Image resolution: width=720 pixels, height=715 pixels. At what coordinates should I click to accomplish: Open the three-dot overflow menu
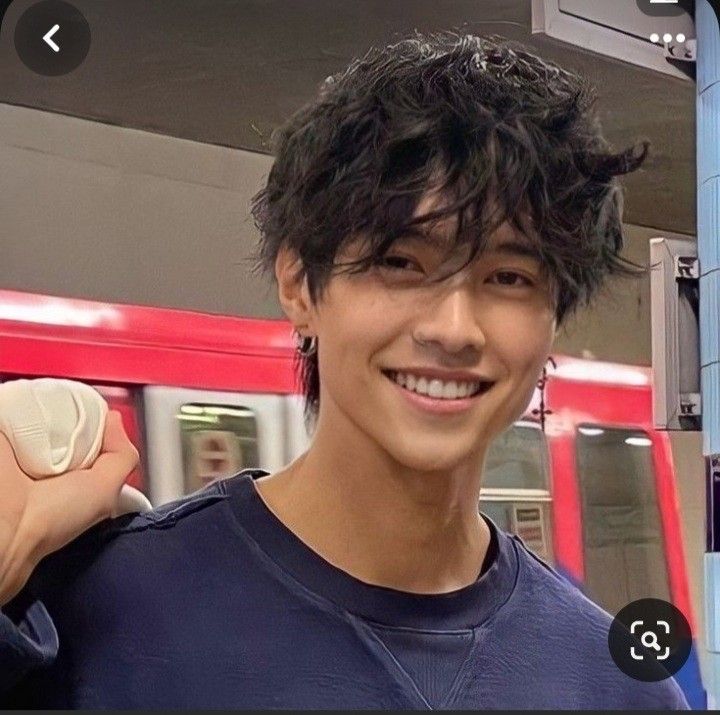click(x=667, y=39)
